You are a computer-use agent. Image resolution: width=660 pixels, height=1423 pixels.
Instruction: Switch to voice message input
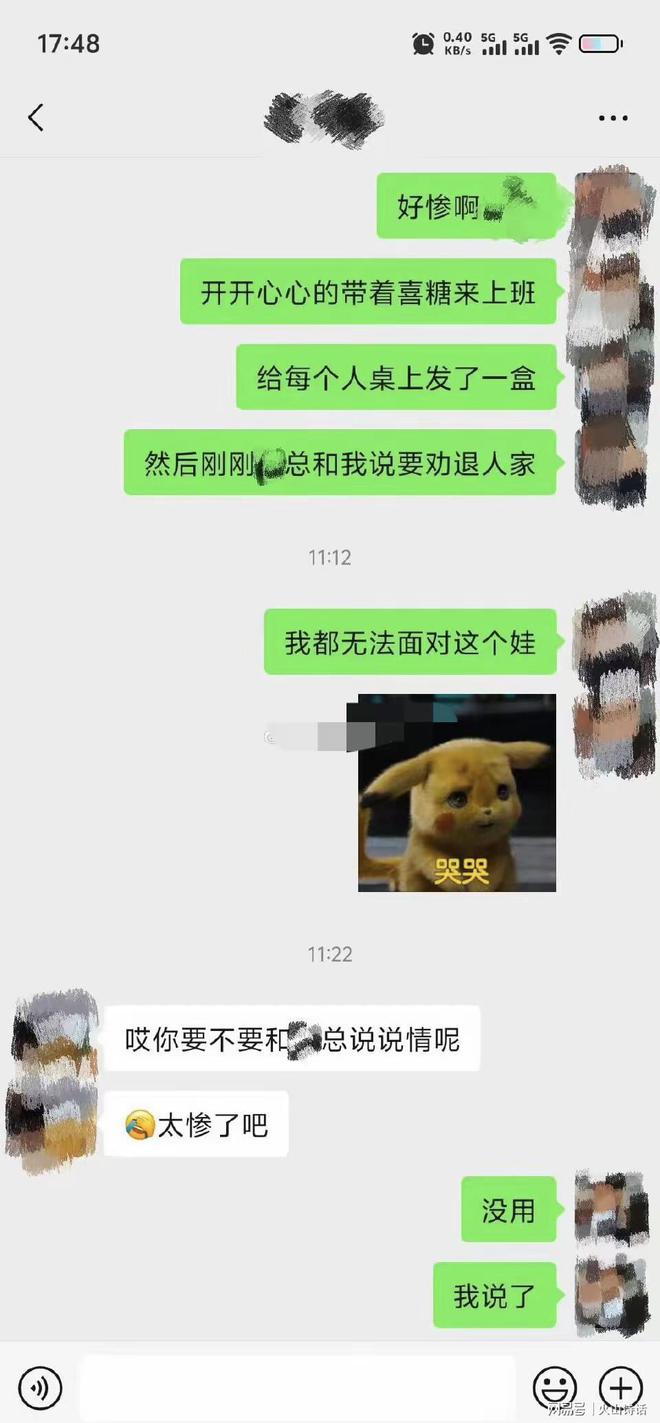pyautogui.click(x=40, y=1387)
